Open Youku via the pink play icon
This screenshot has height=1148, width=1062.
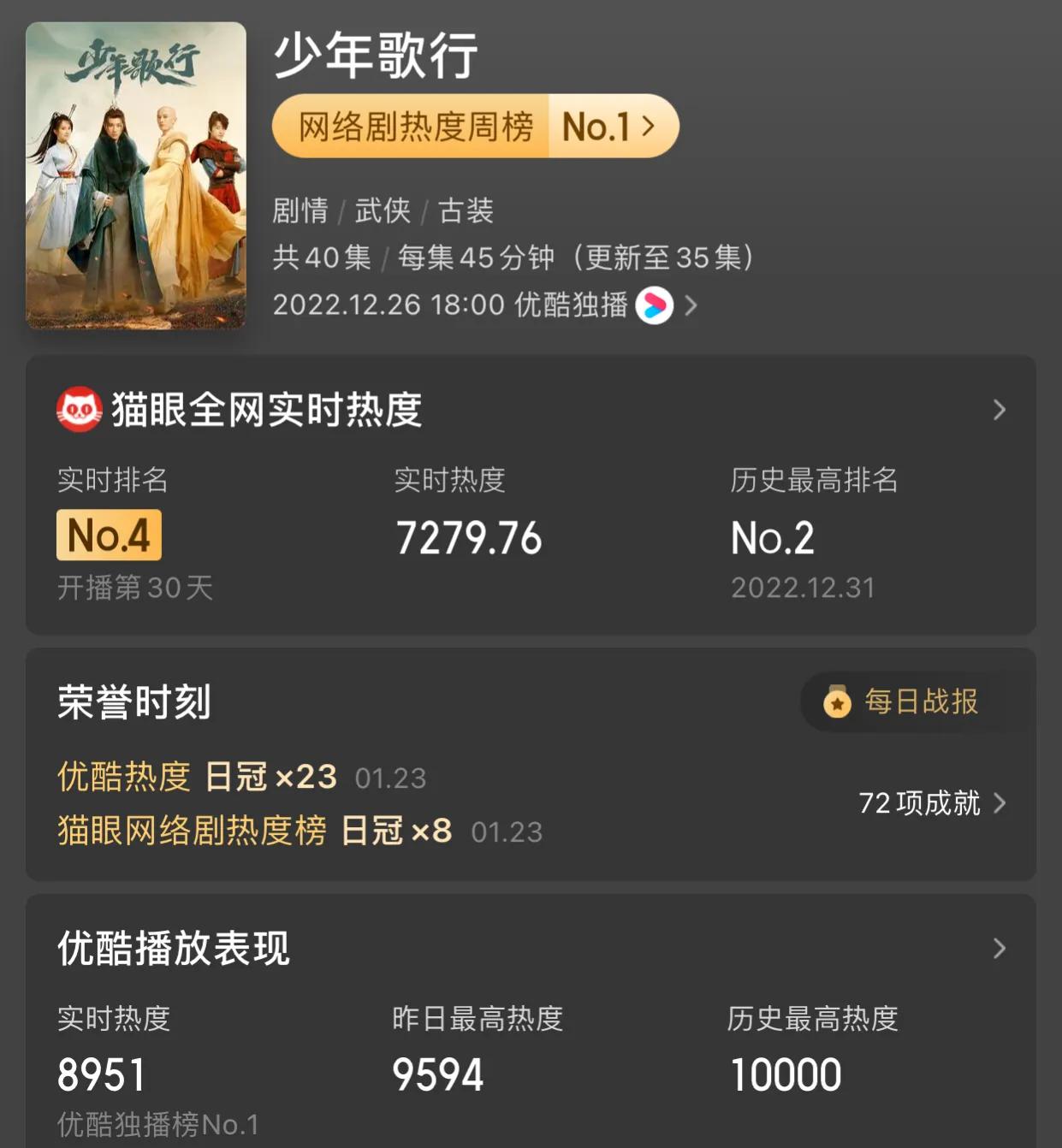[x=655, y=306]
